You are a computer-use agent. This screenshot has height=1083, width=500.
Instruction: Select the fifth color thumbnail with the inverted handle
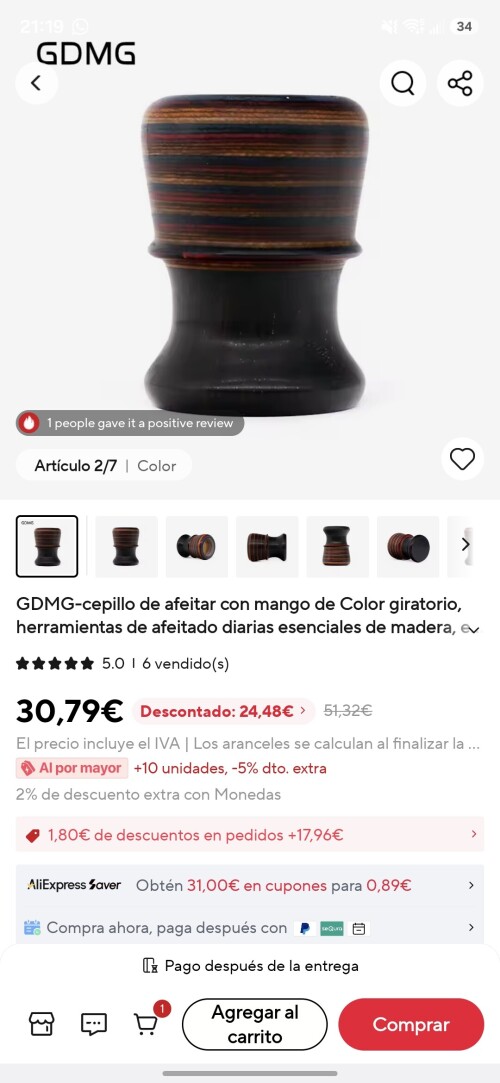pyautogui.click(x=338, y=546)
